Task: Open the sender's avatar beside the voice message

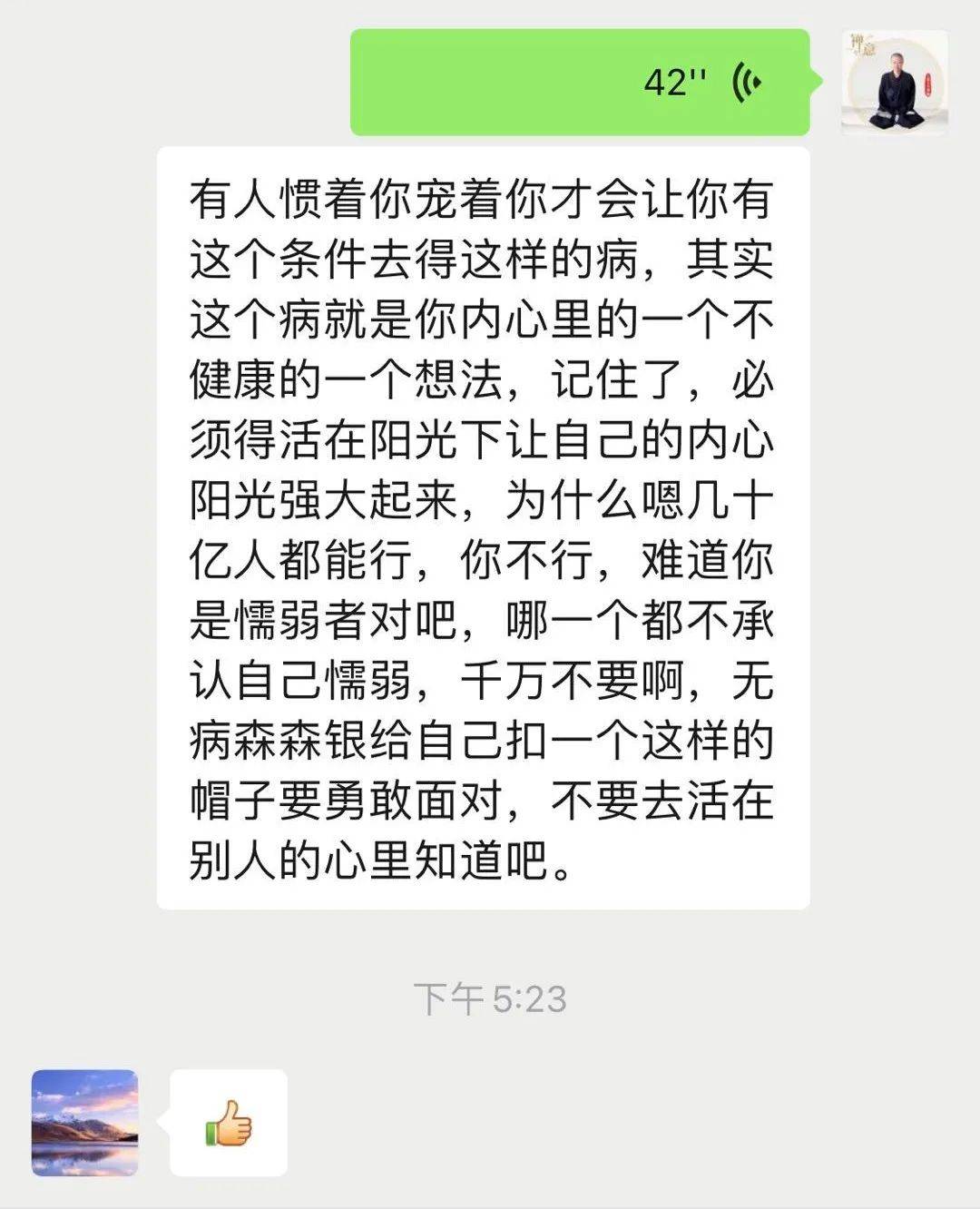Action: pos(895,83)
